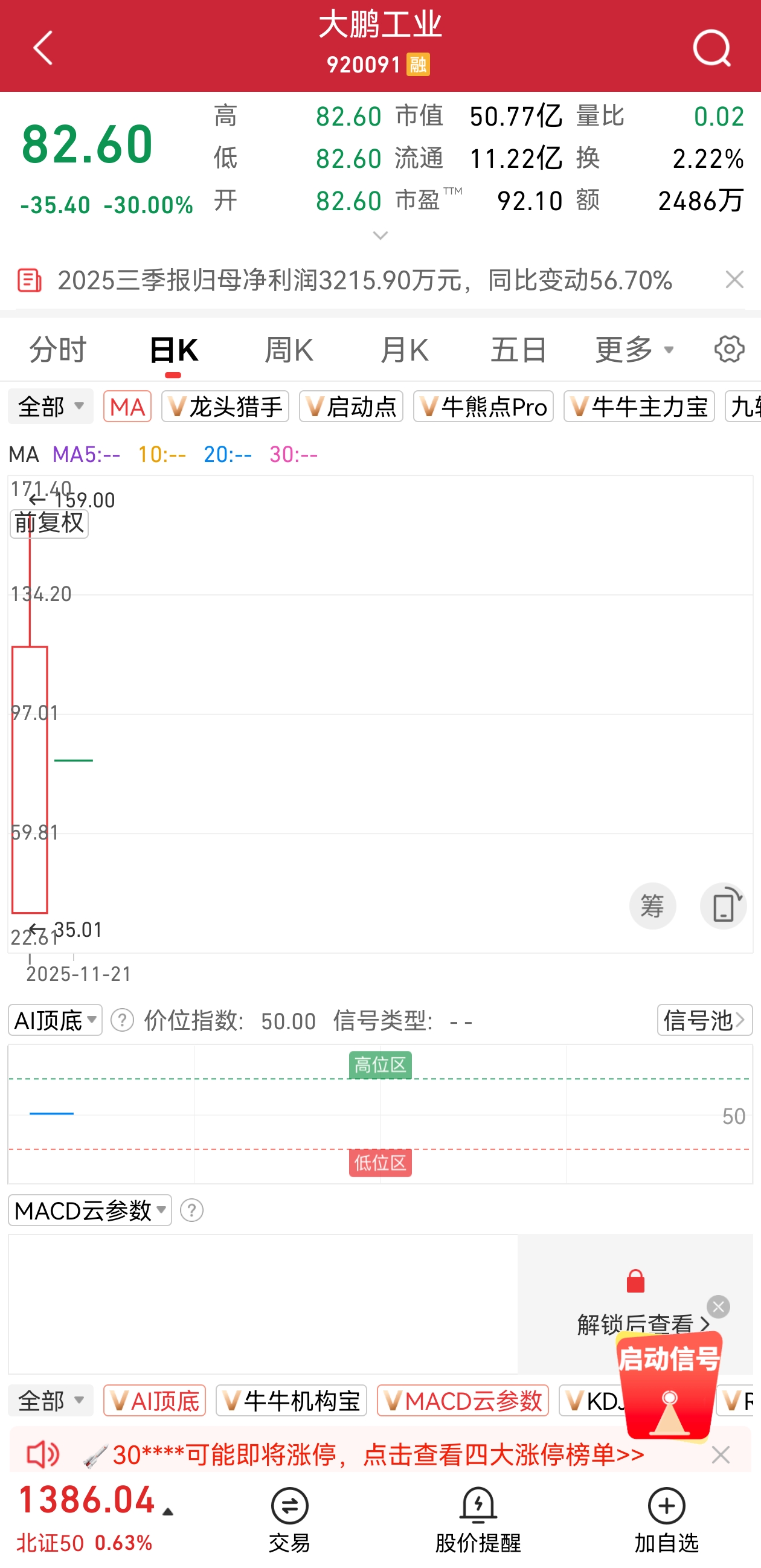Open the 前复权 adjustment option
The height and width of the screenshot is (1568, 761).
click(50, 524)
